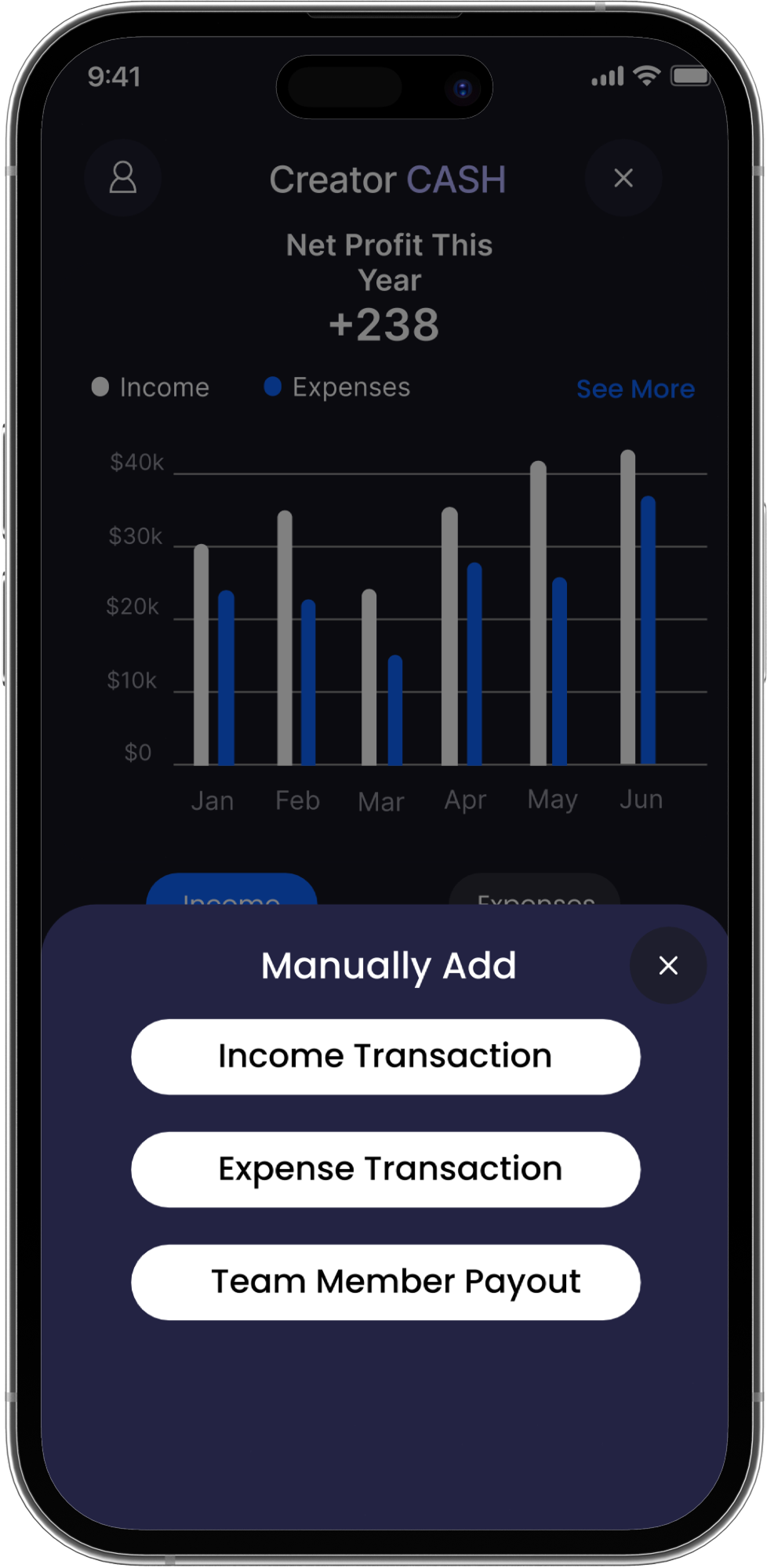Open See More for the chart
The height and width of the screenshot is (1568, 767).
(x=635, y=389)
